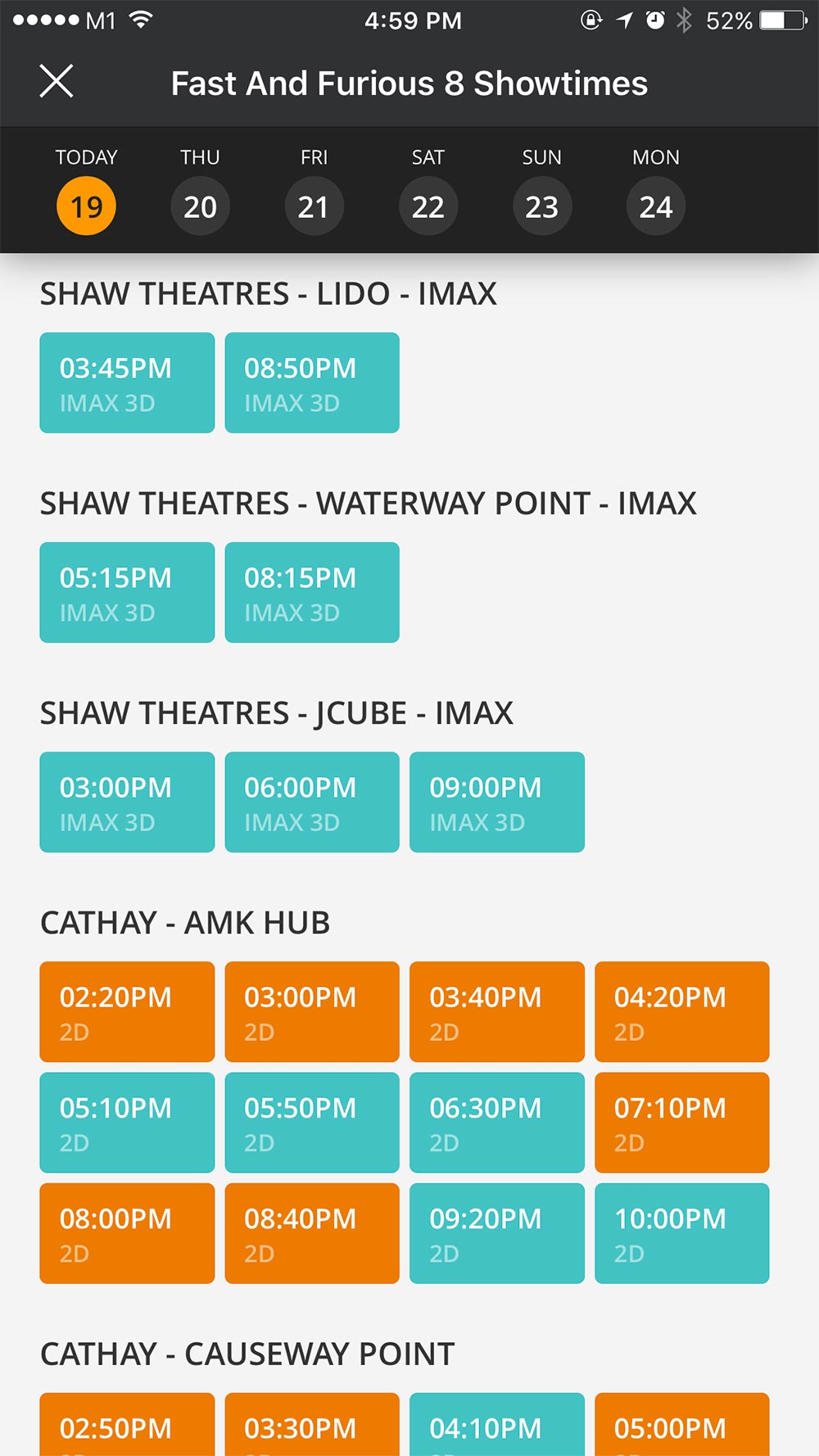819x1456 pixels.
Task: Book the 08:50PM IMAX 3D show at Lido
Action: 312,382
